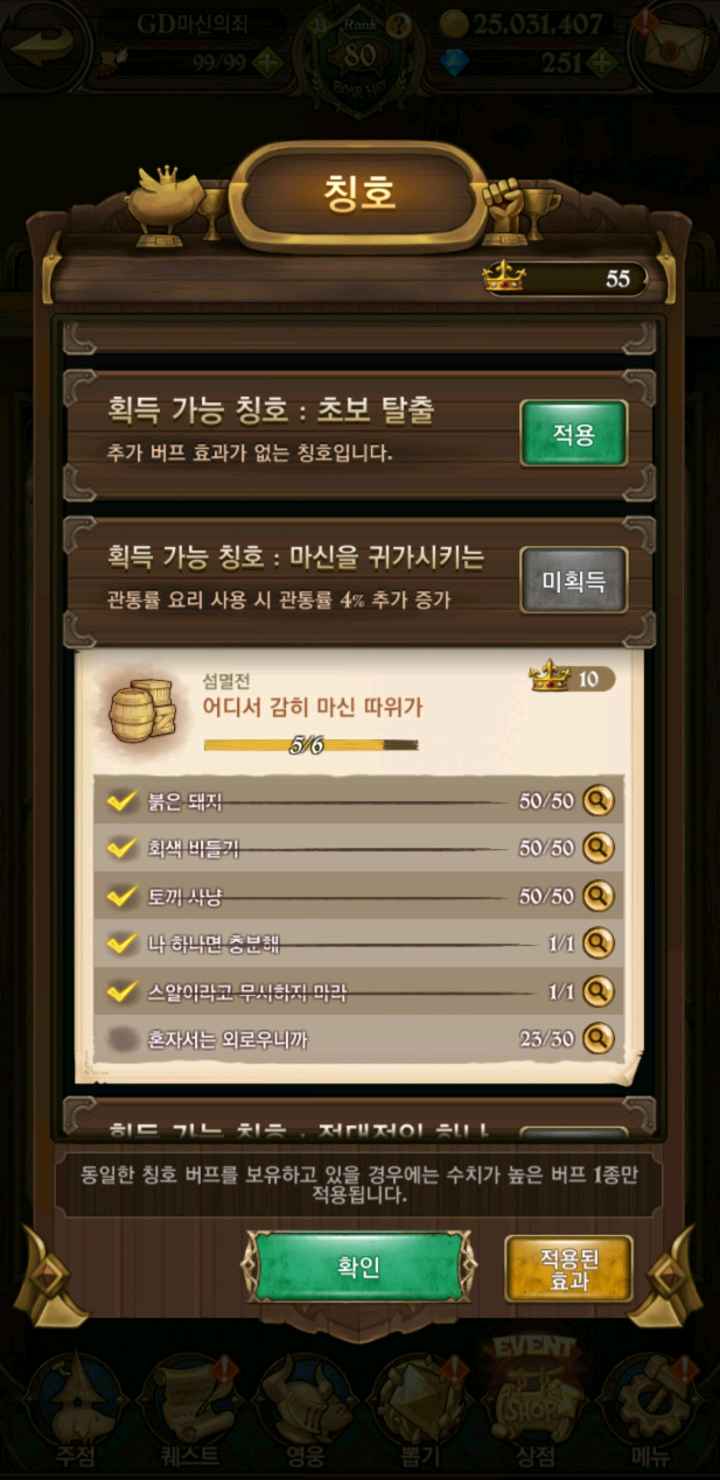Inspect 토끼 사냥 with its magnifier icon
The image size is (720, 1480).
[598, 896]
